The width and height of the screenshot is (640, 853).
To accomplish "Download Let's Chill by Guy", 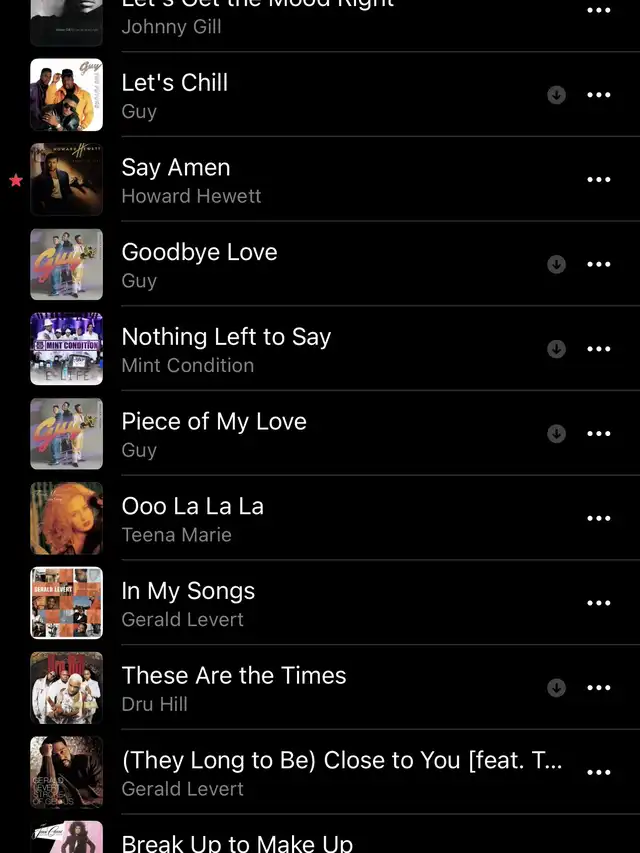I will point(557,95).
